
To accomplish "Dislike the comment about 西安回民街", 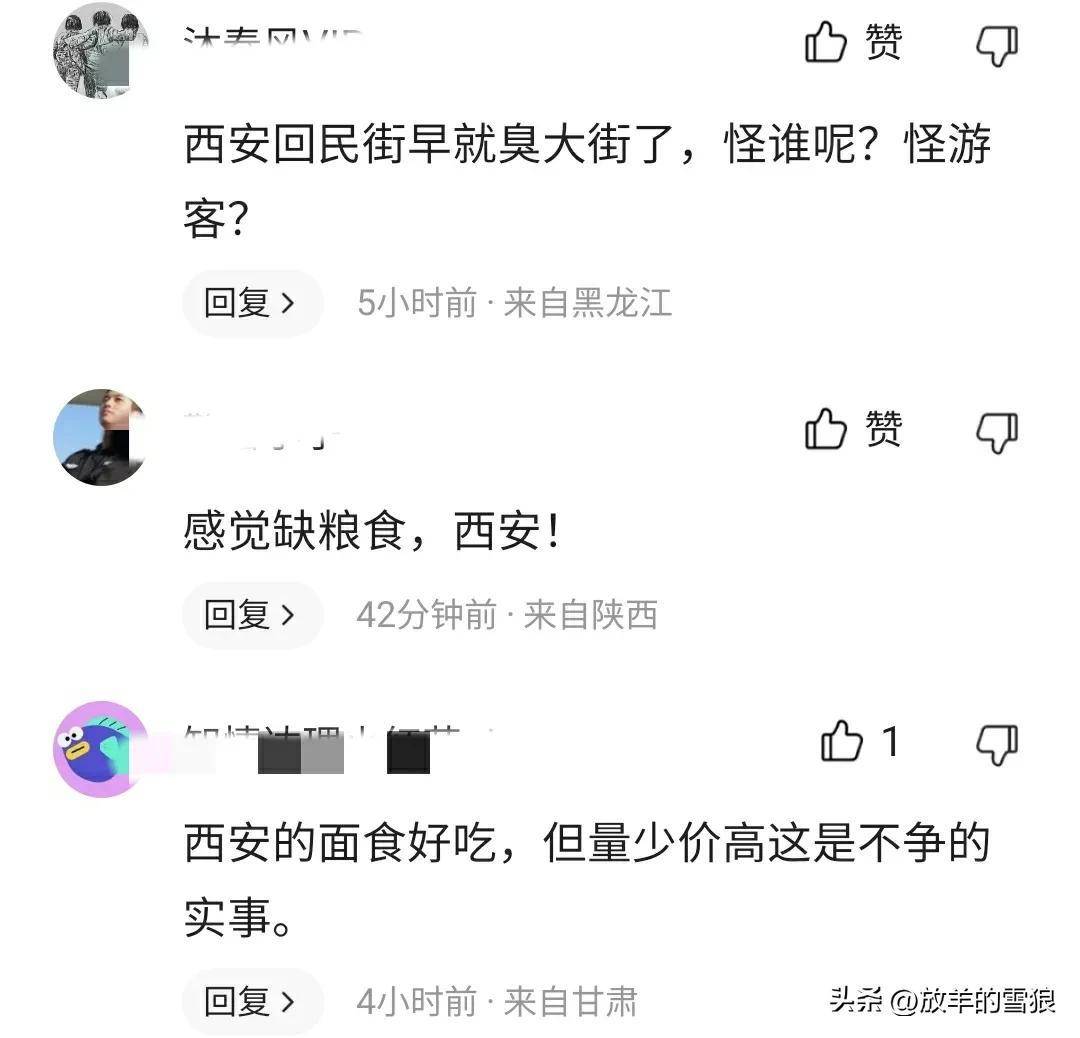I will tap(996, 46).
